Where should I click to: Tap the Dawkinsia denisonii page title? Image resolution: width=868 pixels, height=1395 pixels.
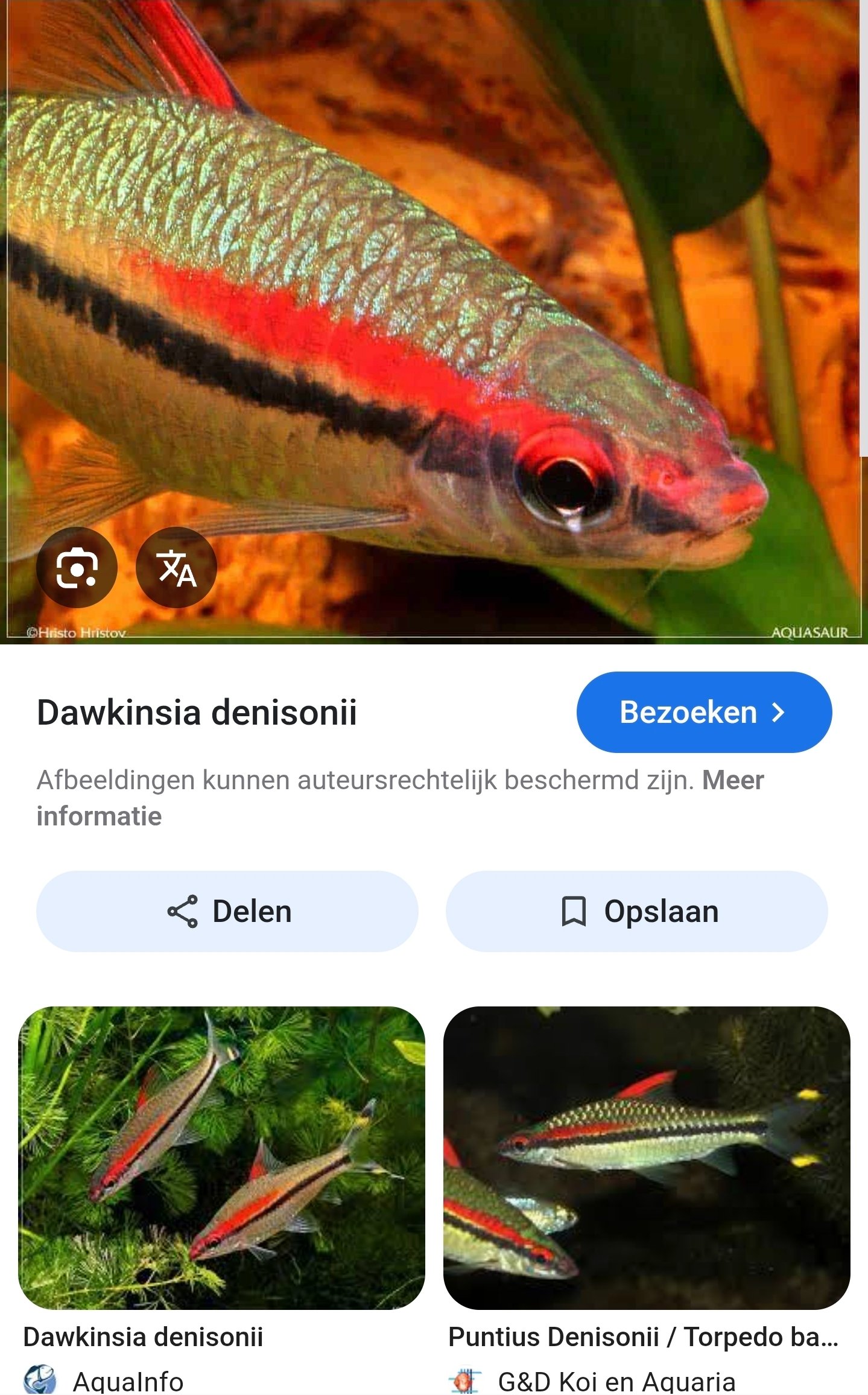click(197, 713)
